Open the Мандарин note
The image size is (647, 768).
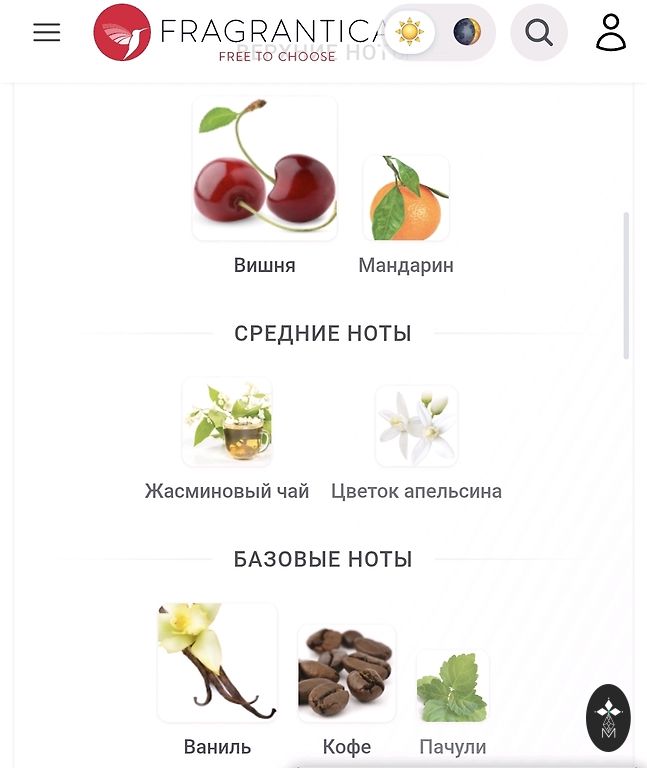coord(406,198)
